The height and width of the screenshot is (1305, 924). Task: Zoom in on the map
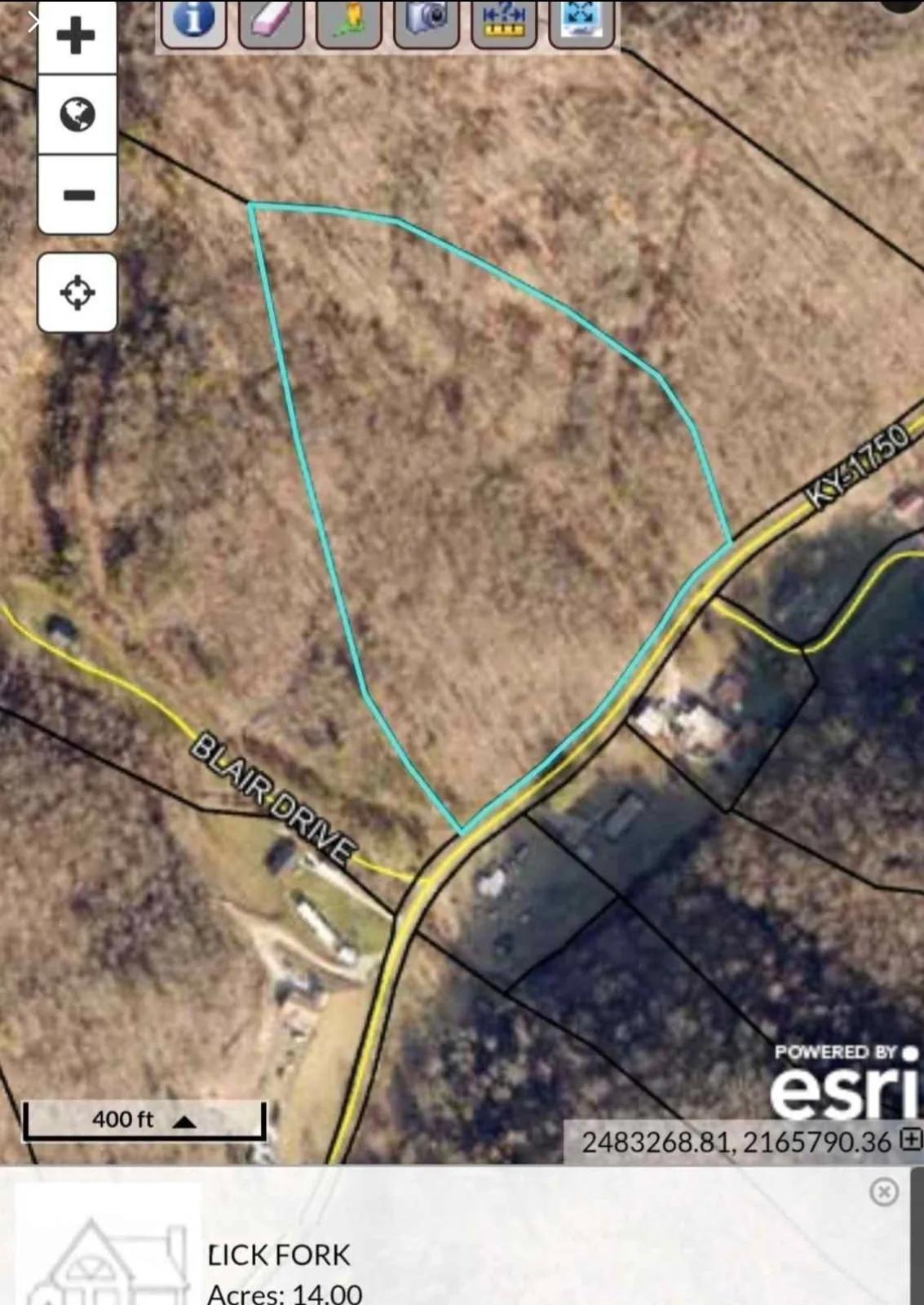(x=77, y=37)
